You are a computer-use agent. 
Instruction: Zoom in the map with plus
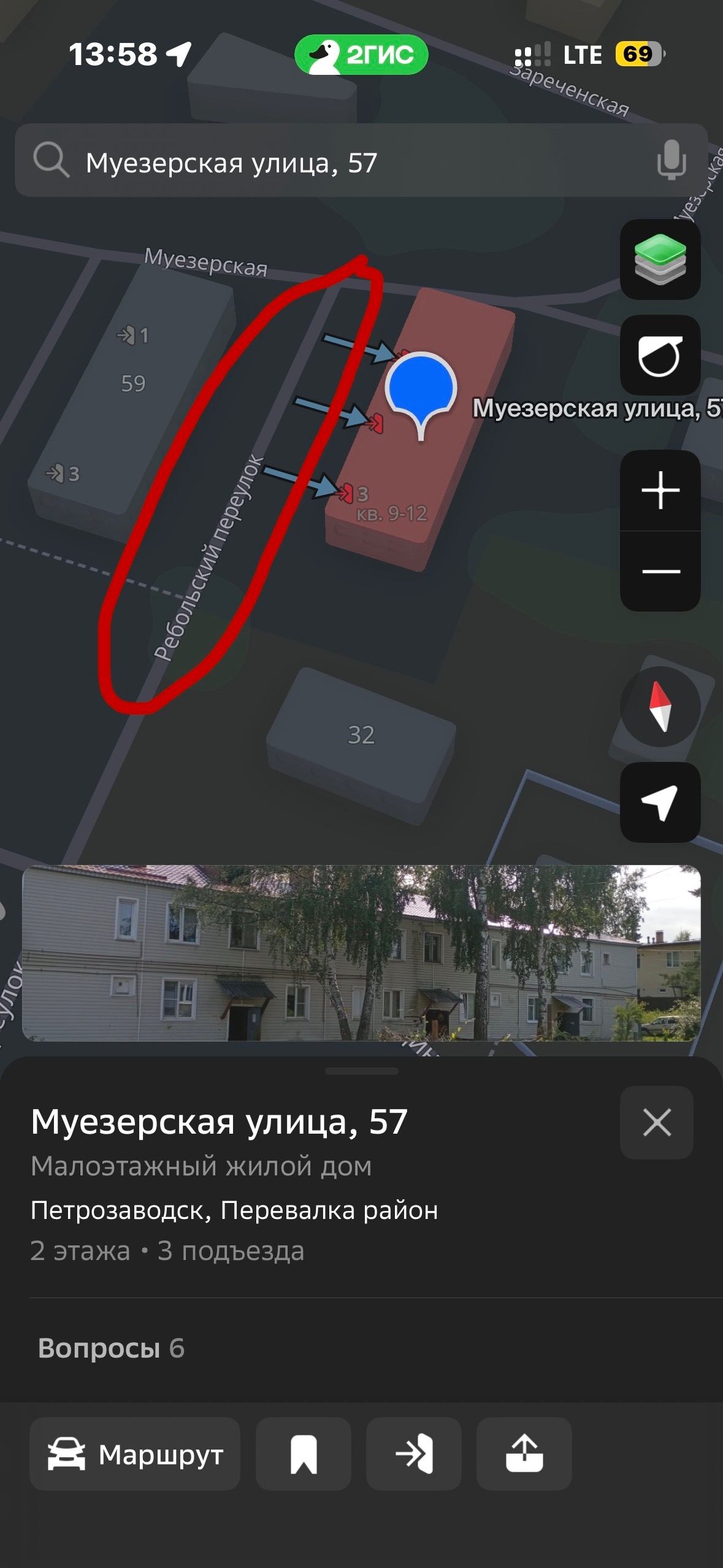coord(660,490)
